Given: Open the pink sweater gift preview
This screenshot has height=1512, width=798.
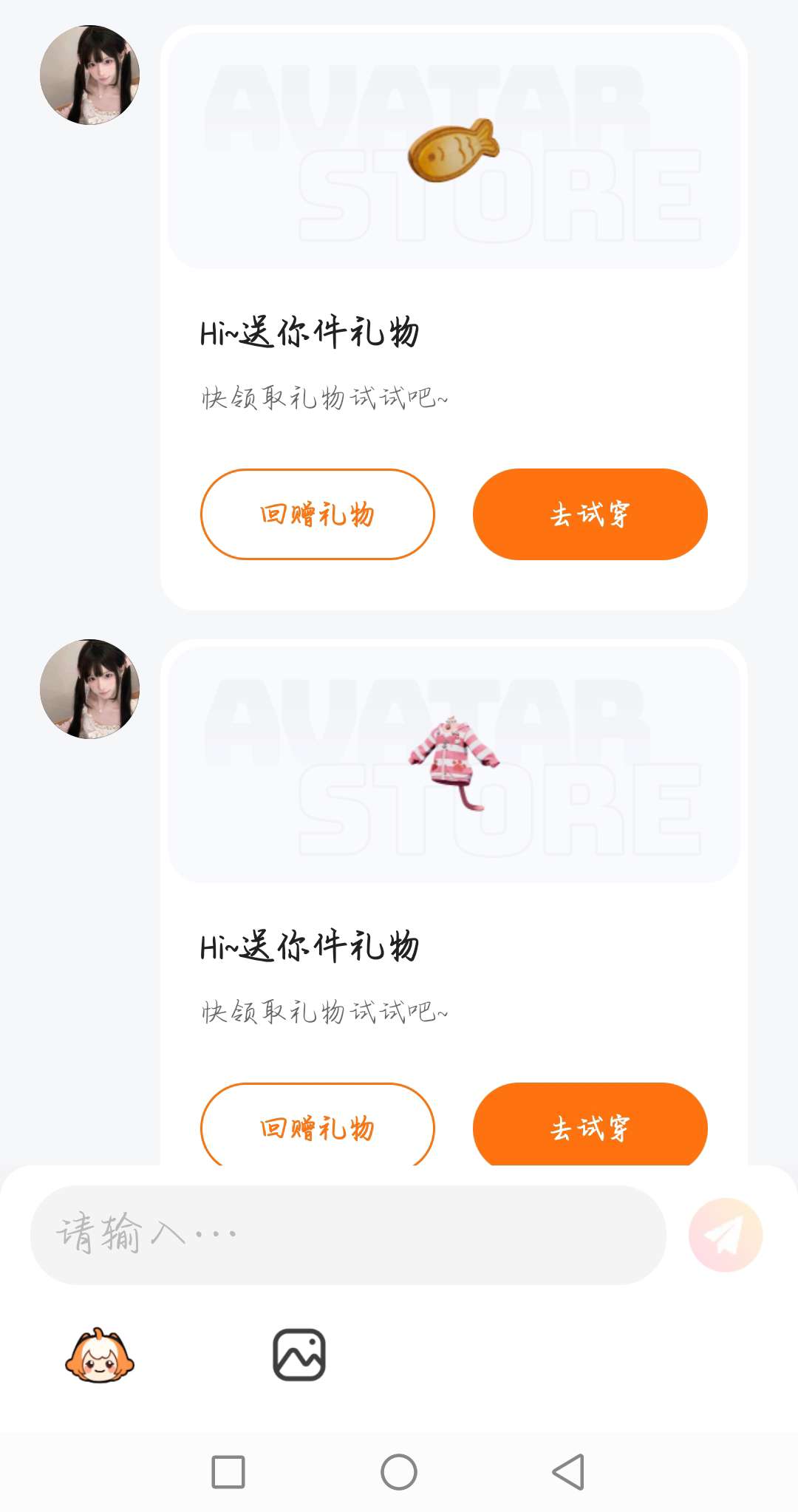Looking at the screenshot, I should (x=453, y=763).
